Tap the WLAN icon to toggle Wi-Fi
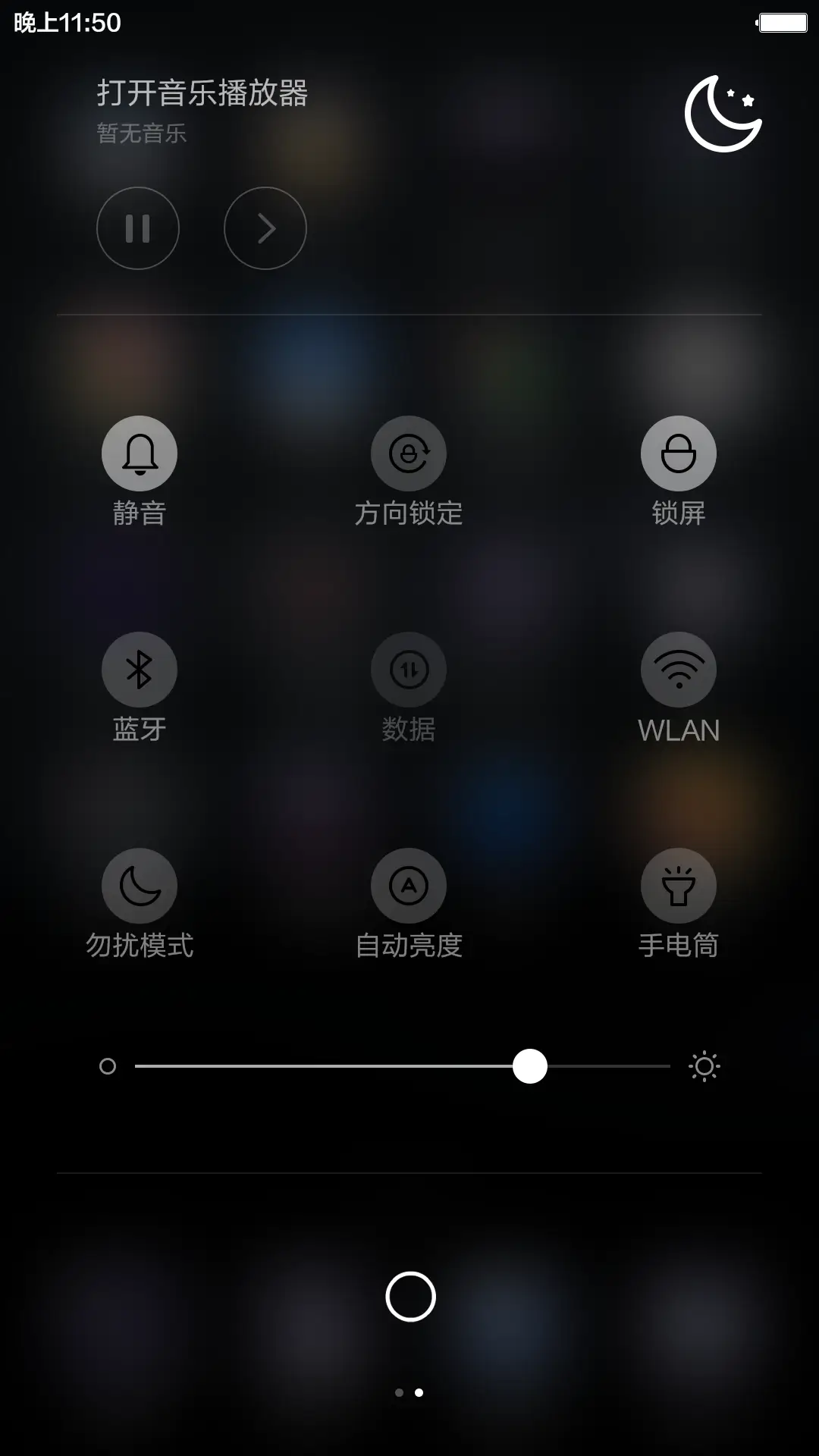The image size is (819, 1456). pos(679,669)
